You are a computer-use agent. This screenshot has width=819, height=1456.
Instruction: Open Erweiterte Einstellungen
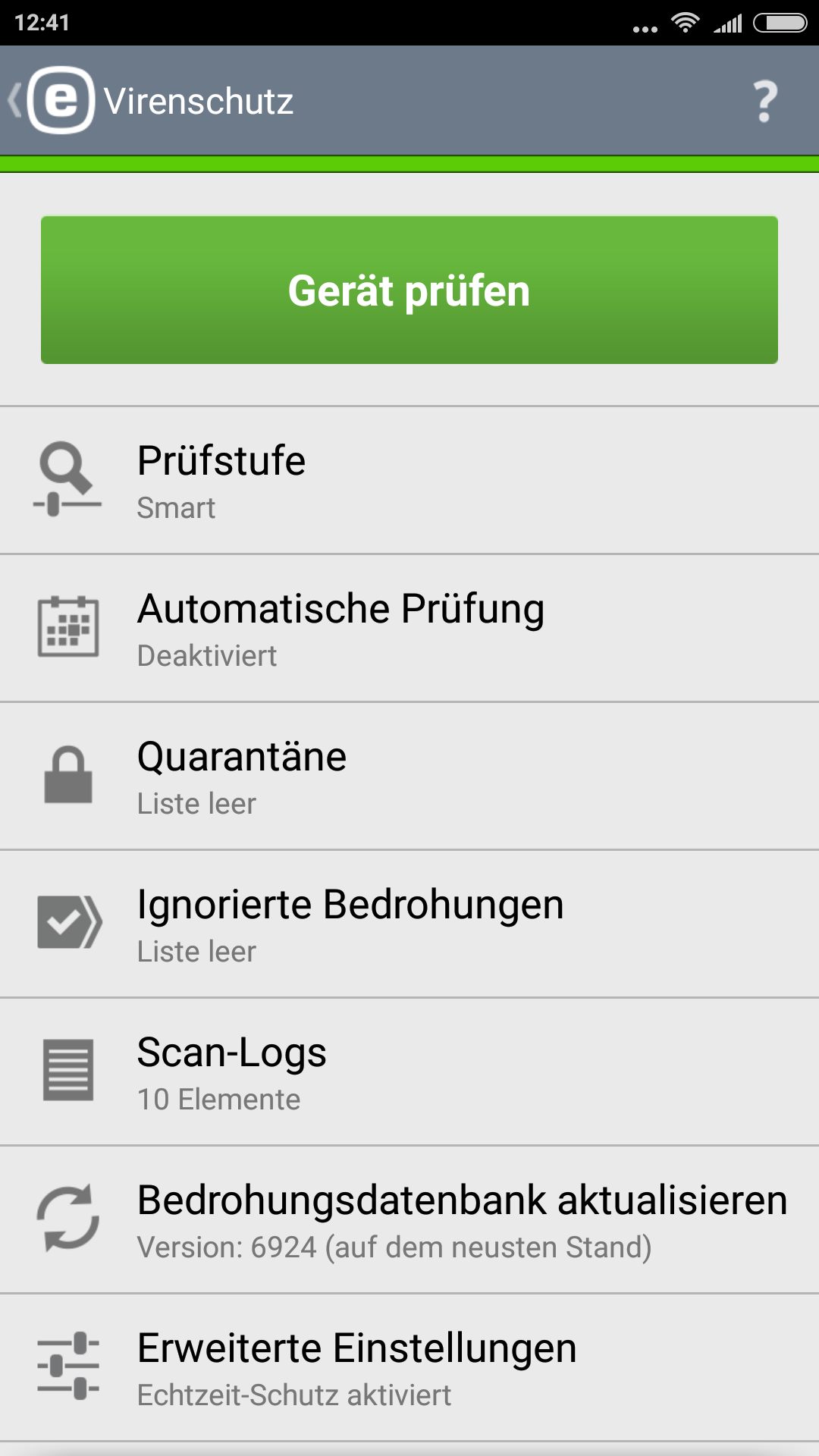[x=409, y=1368]
